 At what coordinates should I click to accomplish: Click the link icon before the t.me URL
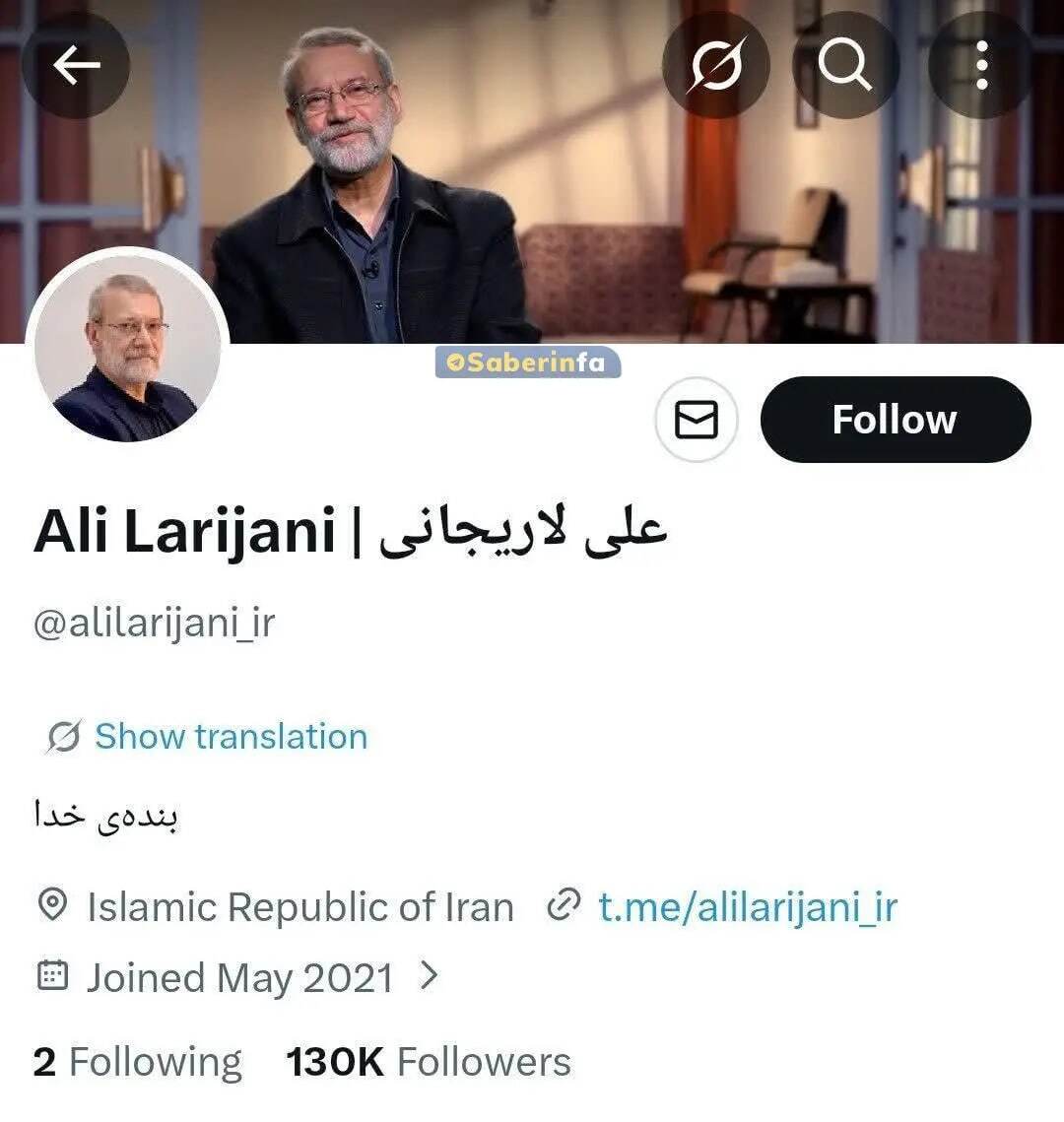click(563, 904)
